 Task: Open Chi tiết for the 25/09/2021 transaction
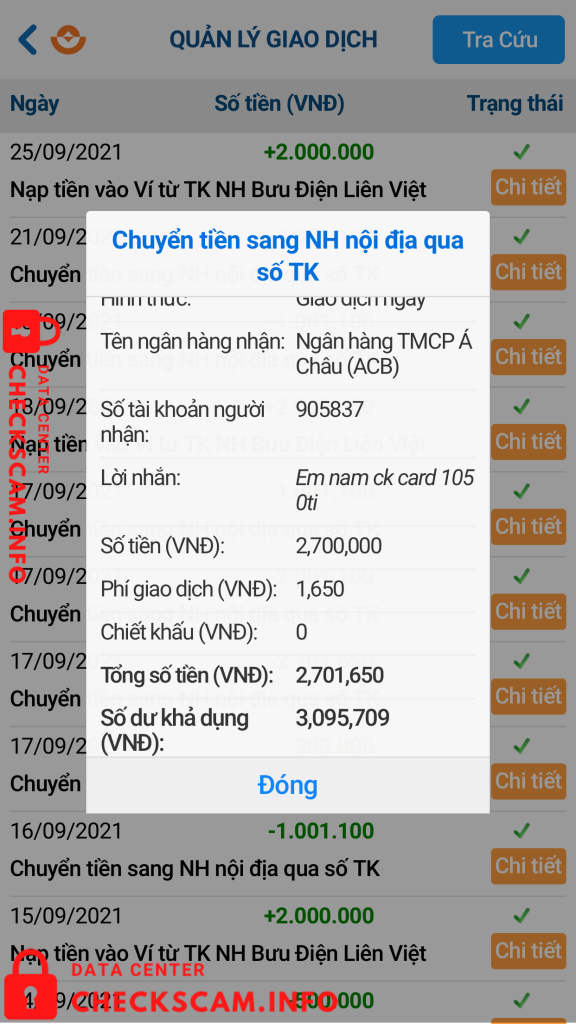[528, 187]
